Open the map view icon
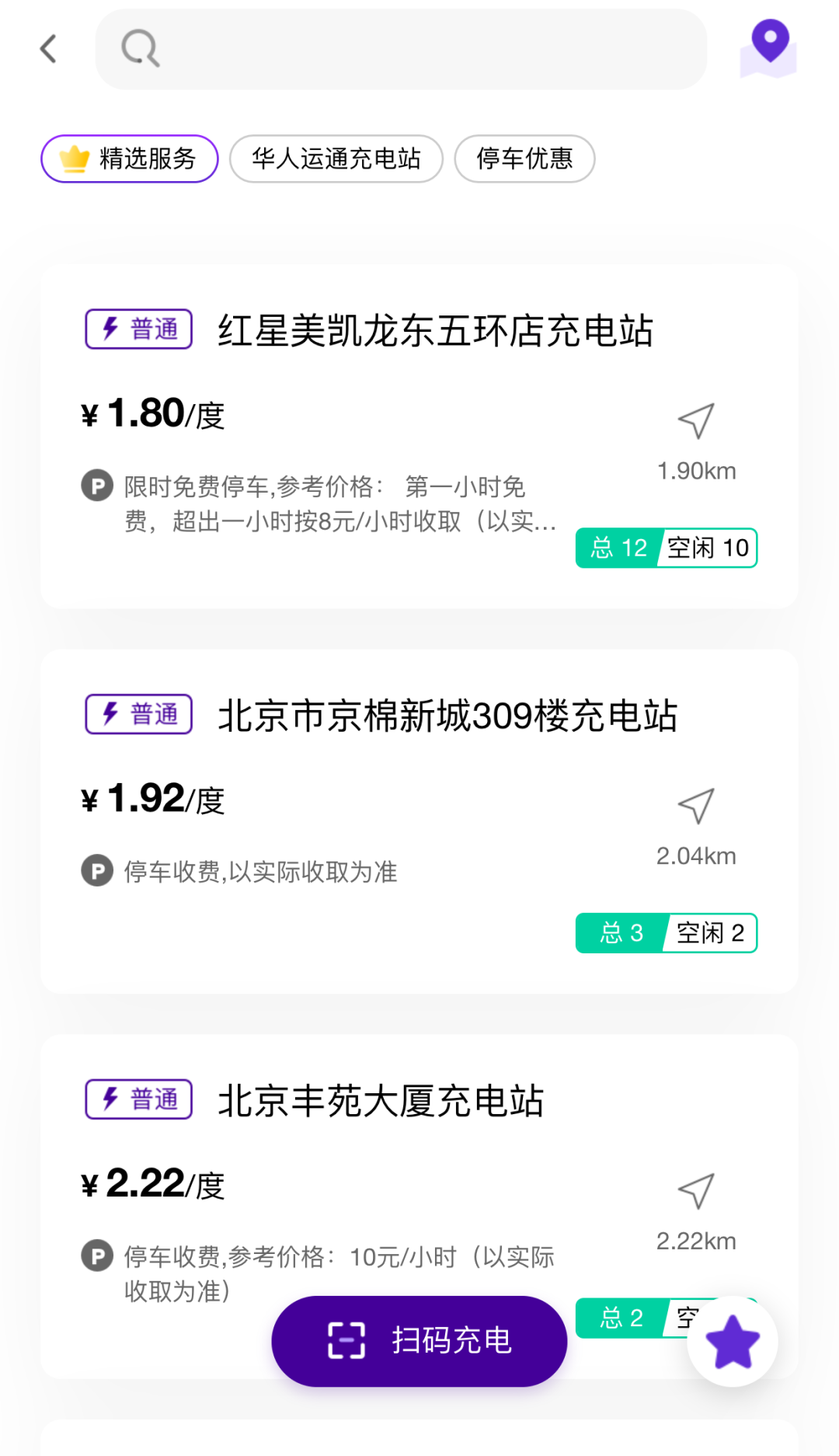 click(x=768, y=49)
